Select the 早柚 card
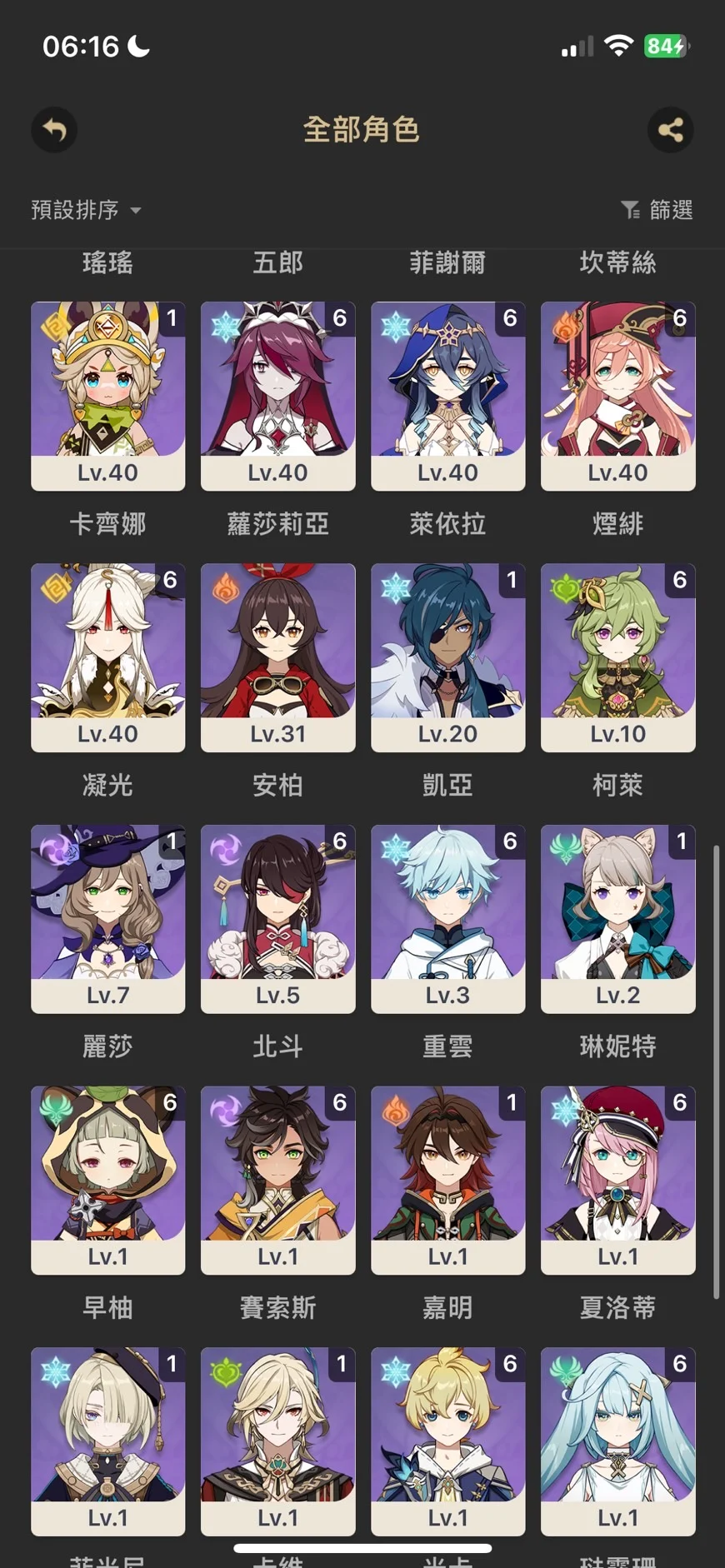 (107, 1181)
